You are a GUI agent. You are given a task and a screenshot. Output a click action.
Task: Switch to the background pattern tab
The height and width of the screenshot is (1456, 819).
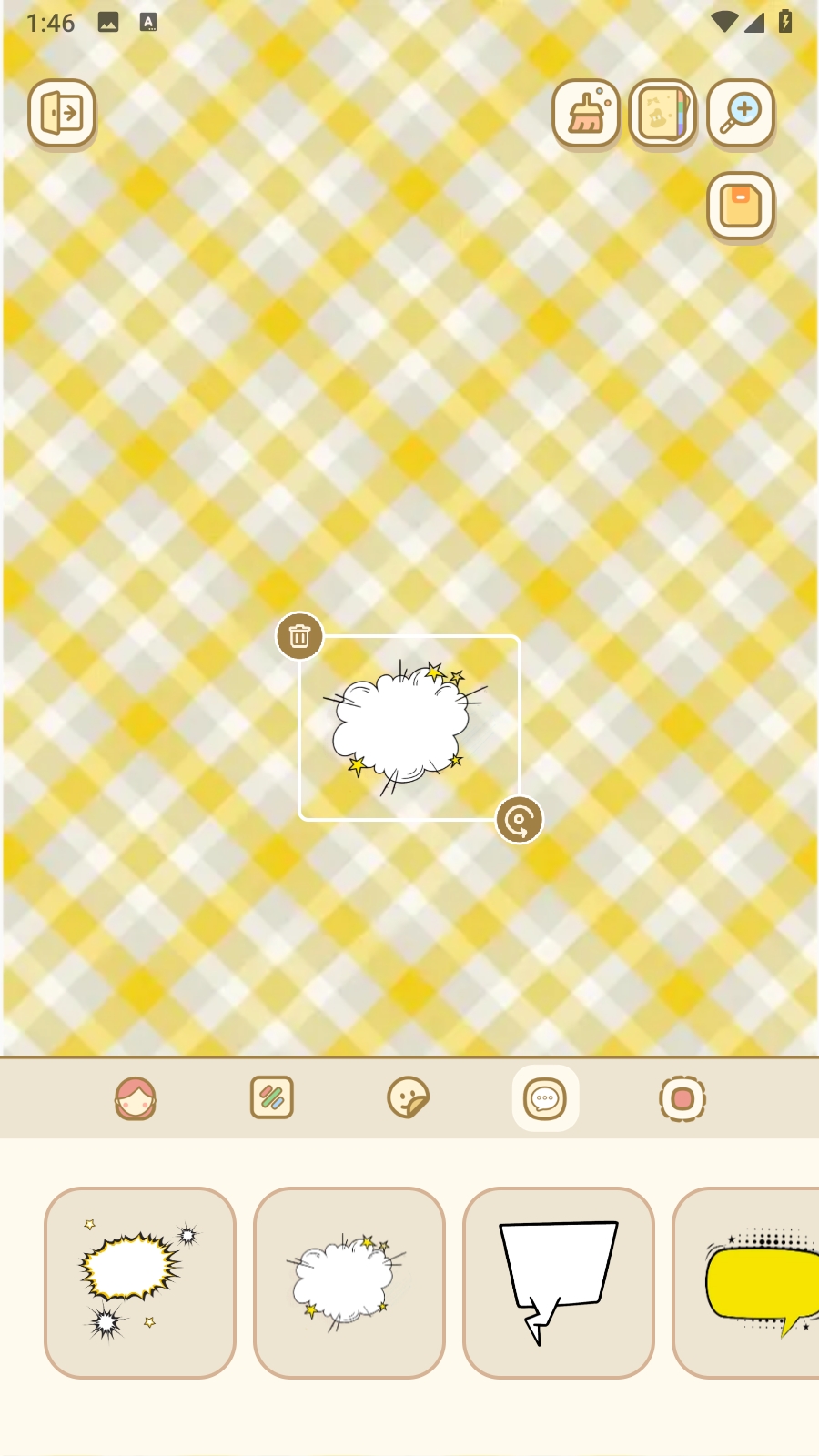click(x=272, y=1098)
